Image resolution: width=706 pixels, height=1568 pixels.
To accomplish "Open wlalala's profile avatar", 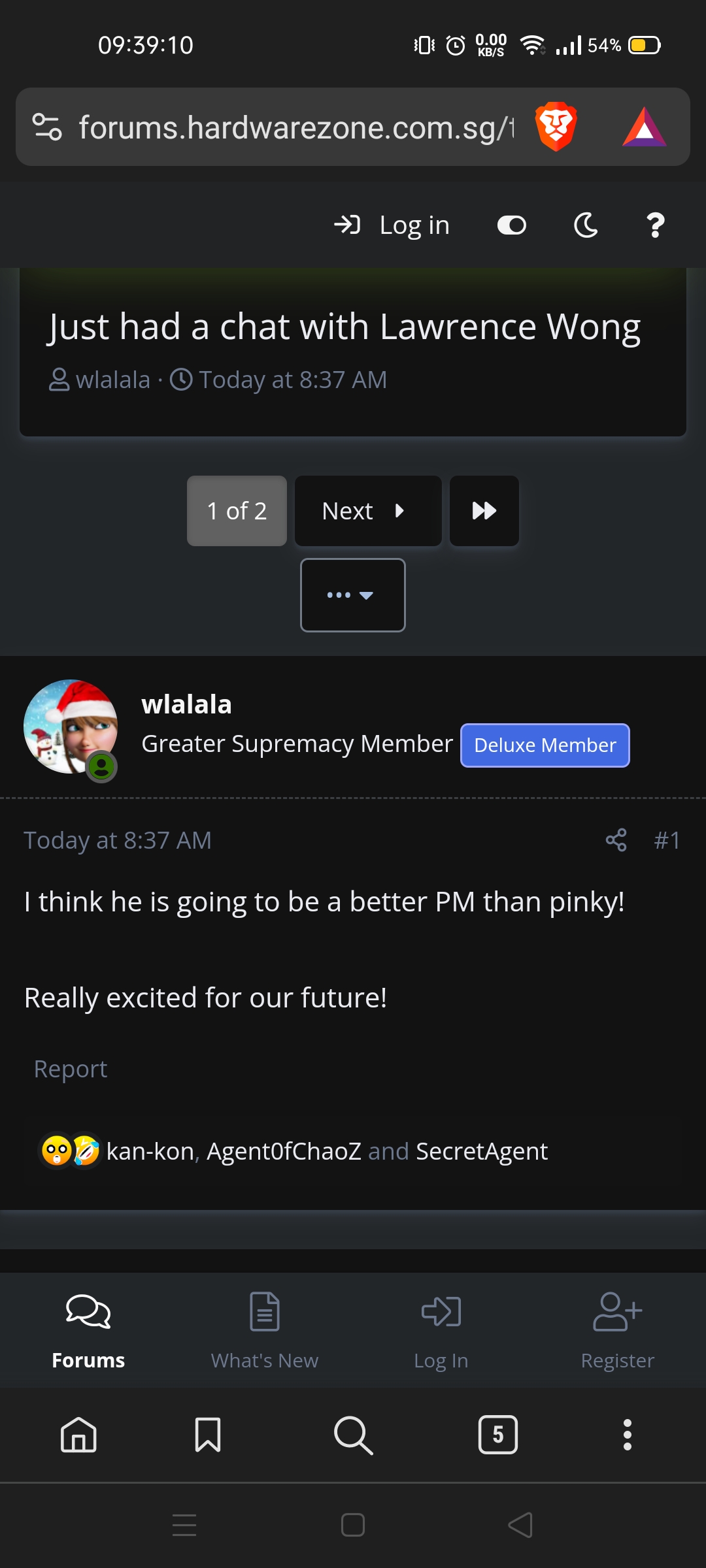I will pyautogui.click(x=71, y=727).
